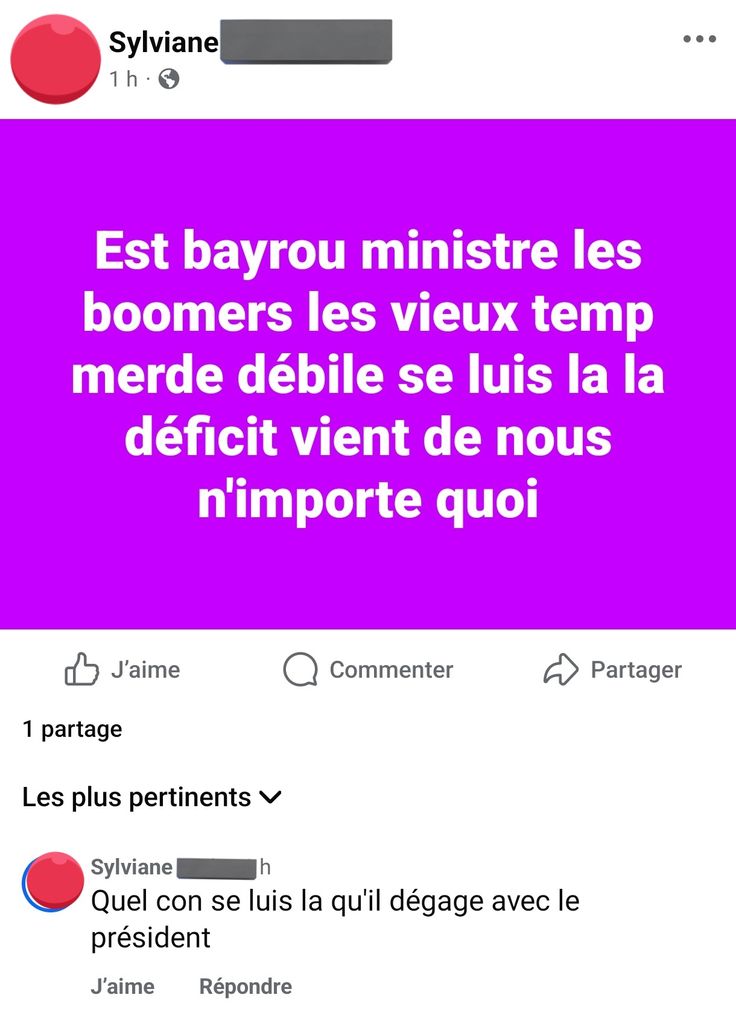Reply to the comment with Répondre
Image resolution: width=736 pixels, height=1024 pixels.
coord(245,986)
